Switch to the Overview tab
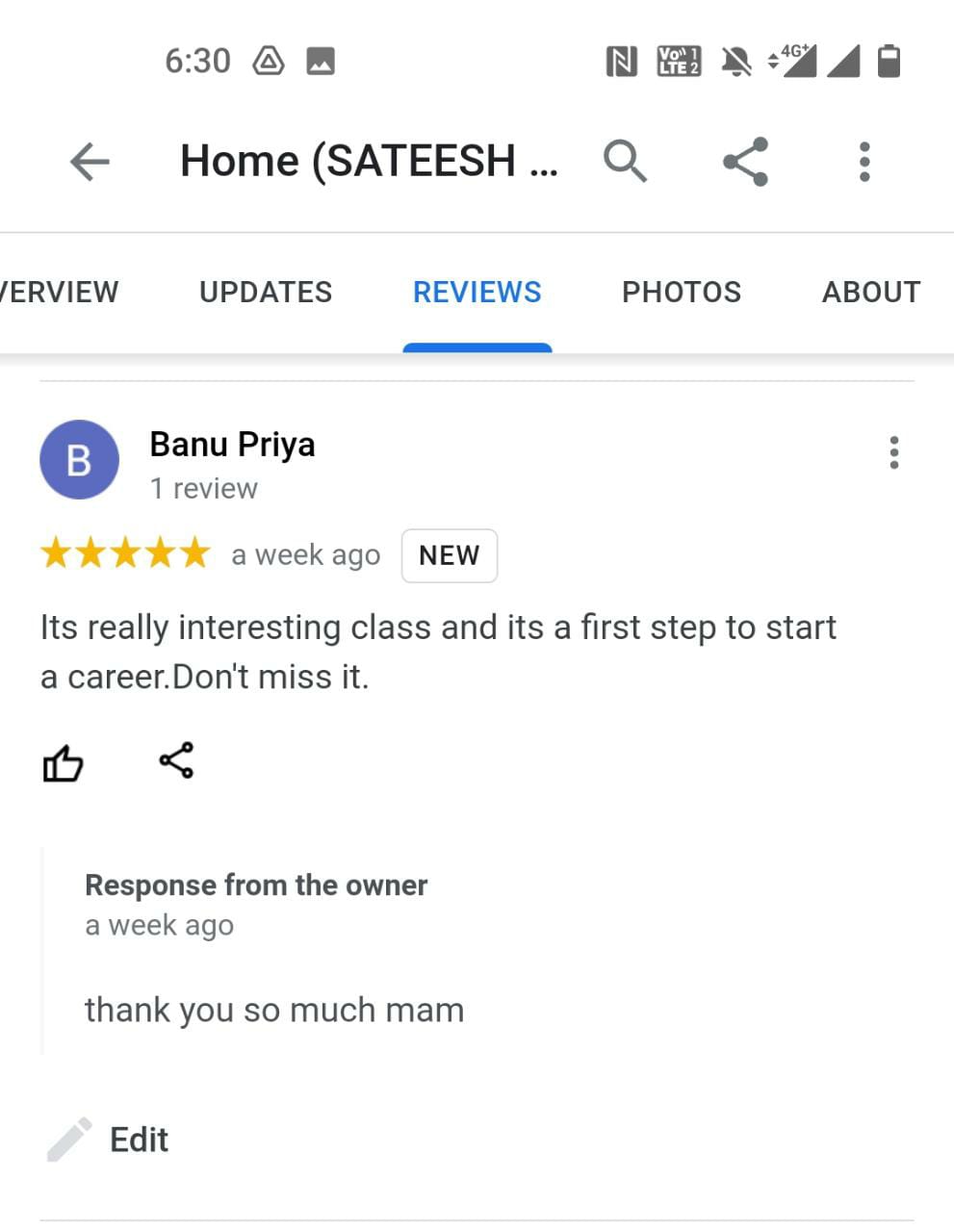 [x=58, y=292]
